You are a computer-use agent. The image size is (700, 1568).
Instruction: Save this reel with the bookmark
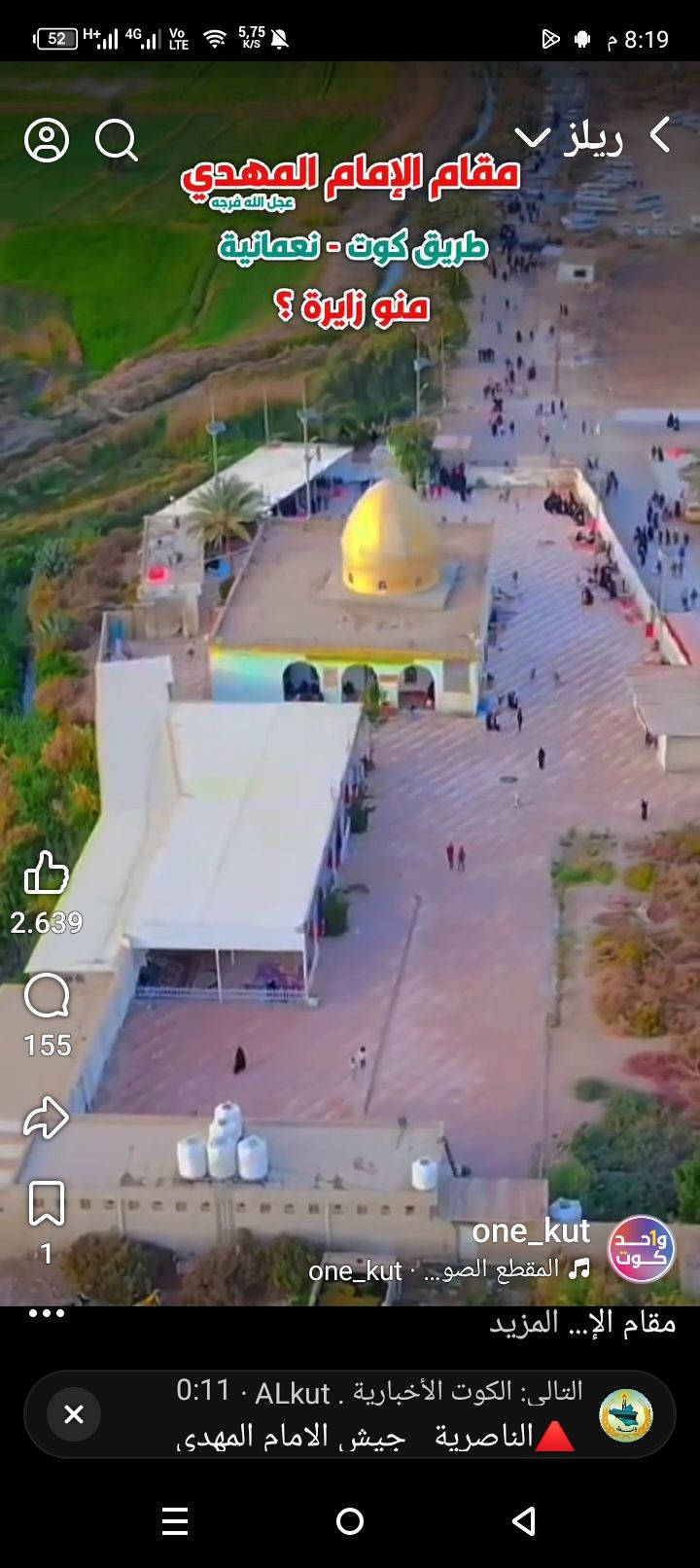pyautogui.click(x=46, y=1203)
